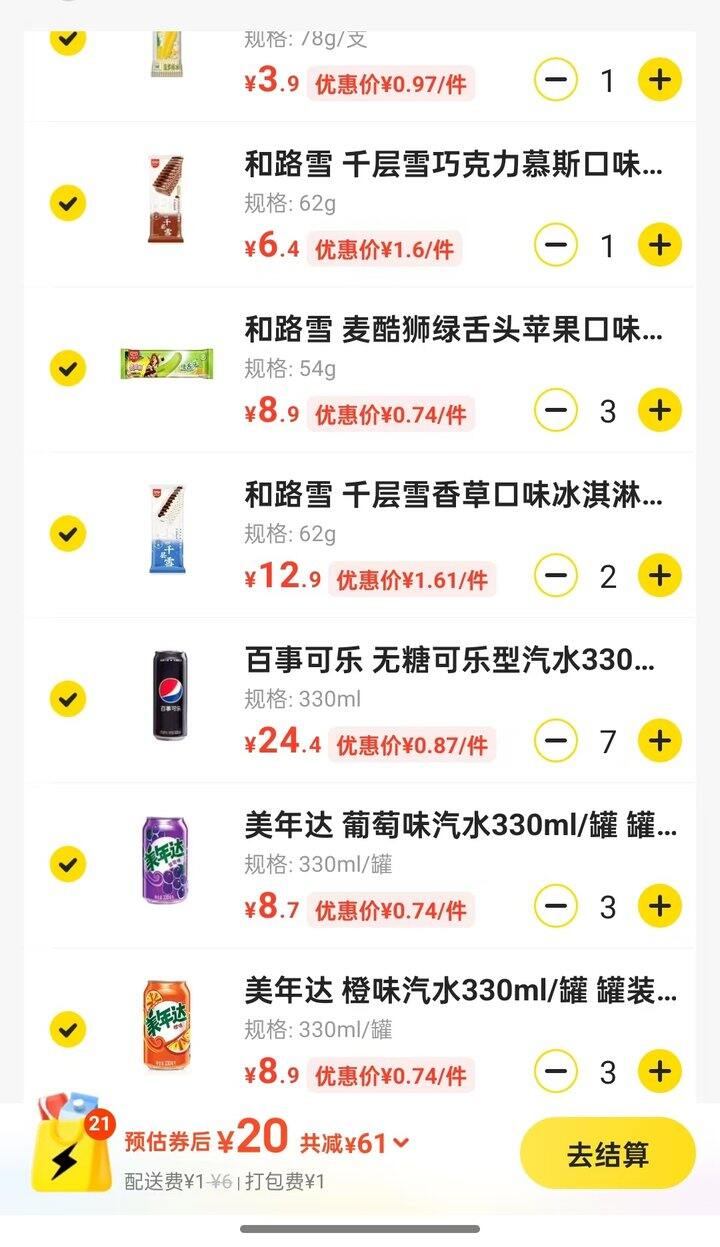Decrease quantity of 百事可乐 无糖可乐
720x1247 pixels.
(556, 741)
